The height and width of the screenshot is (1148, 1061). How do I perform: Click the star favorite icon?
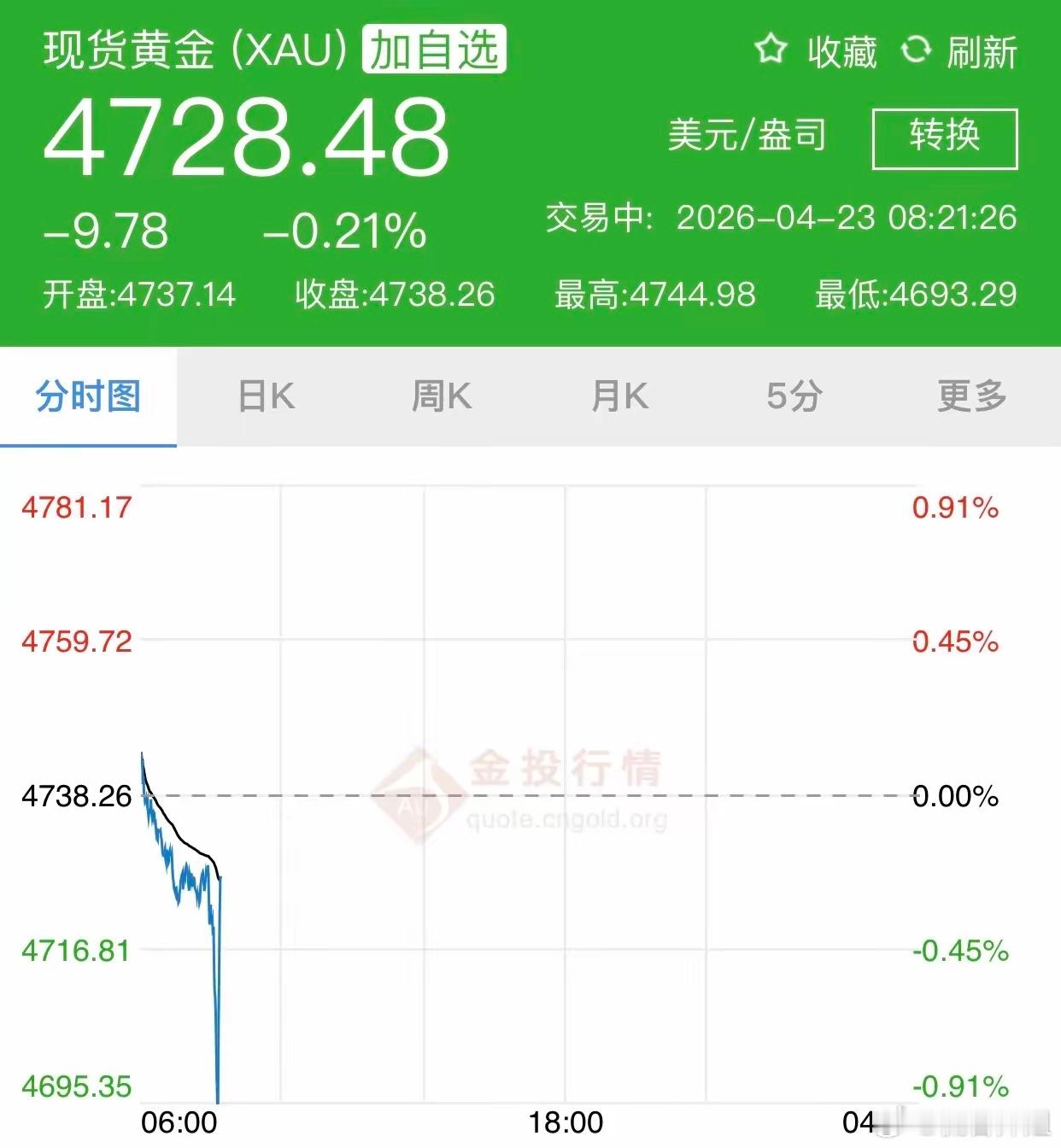(771, 51)
